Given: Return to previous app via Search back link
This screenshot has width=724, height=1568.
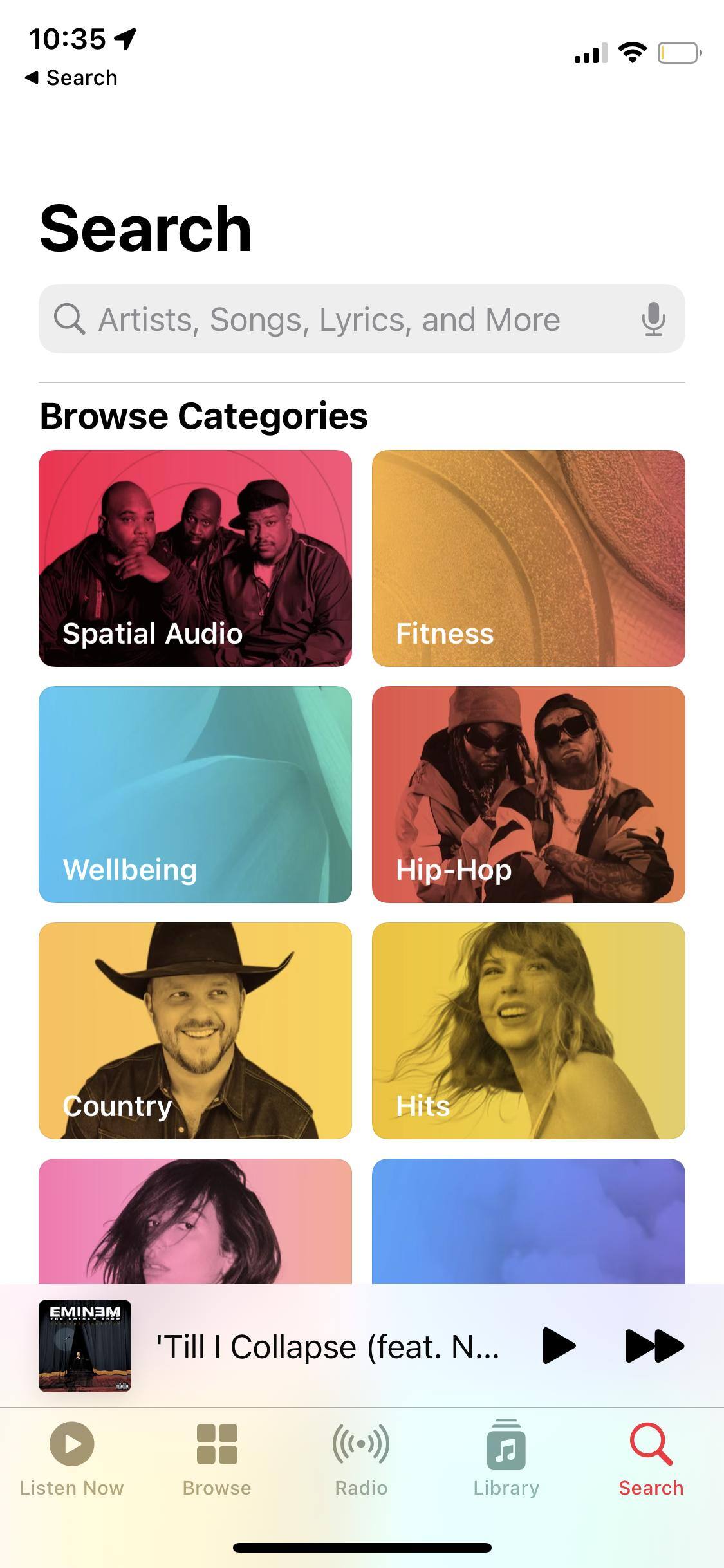Looking at the screenshot, I should click(71, 78).
